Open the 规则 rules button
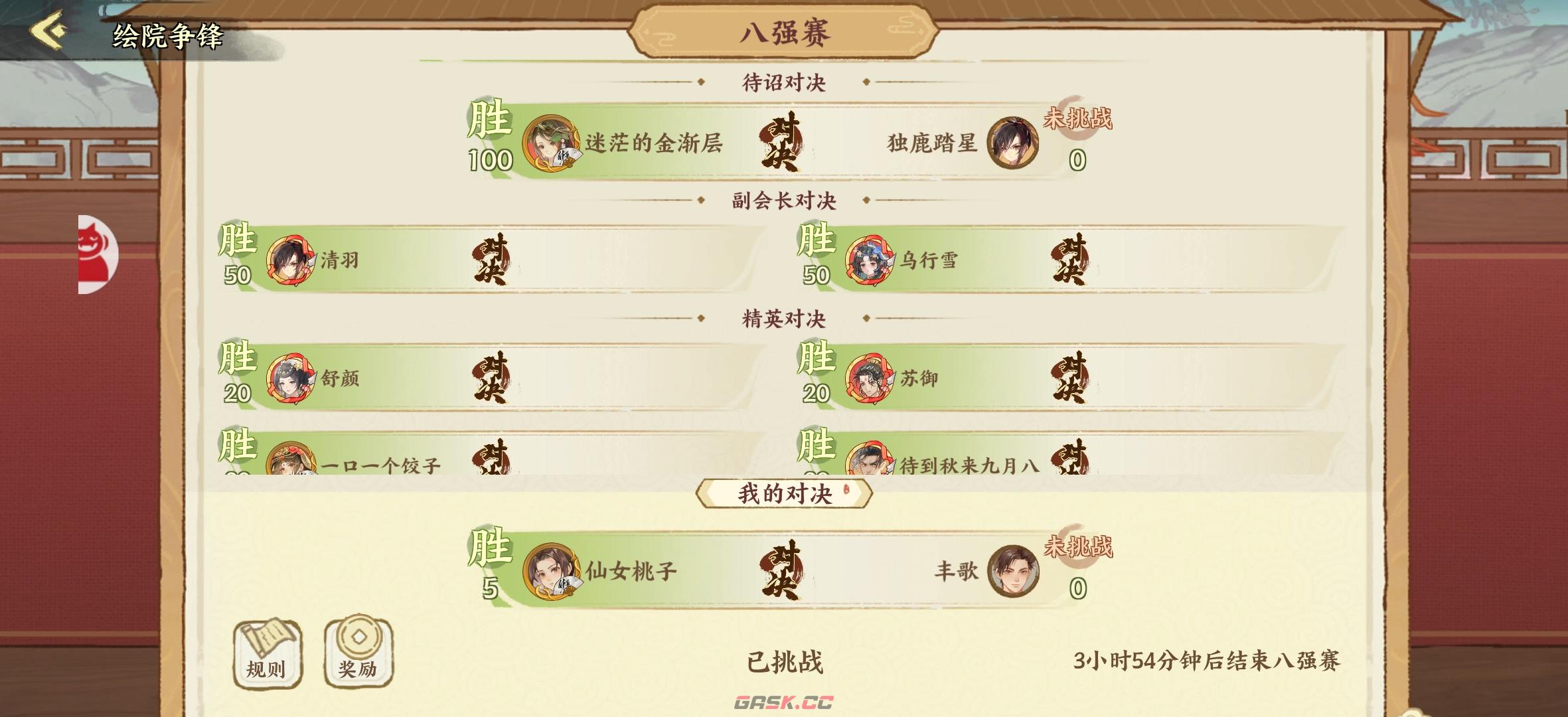This screenshot has height=717, width=1568. click(x=267, y=654)
